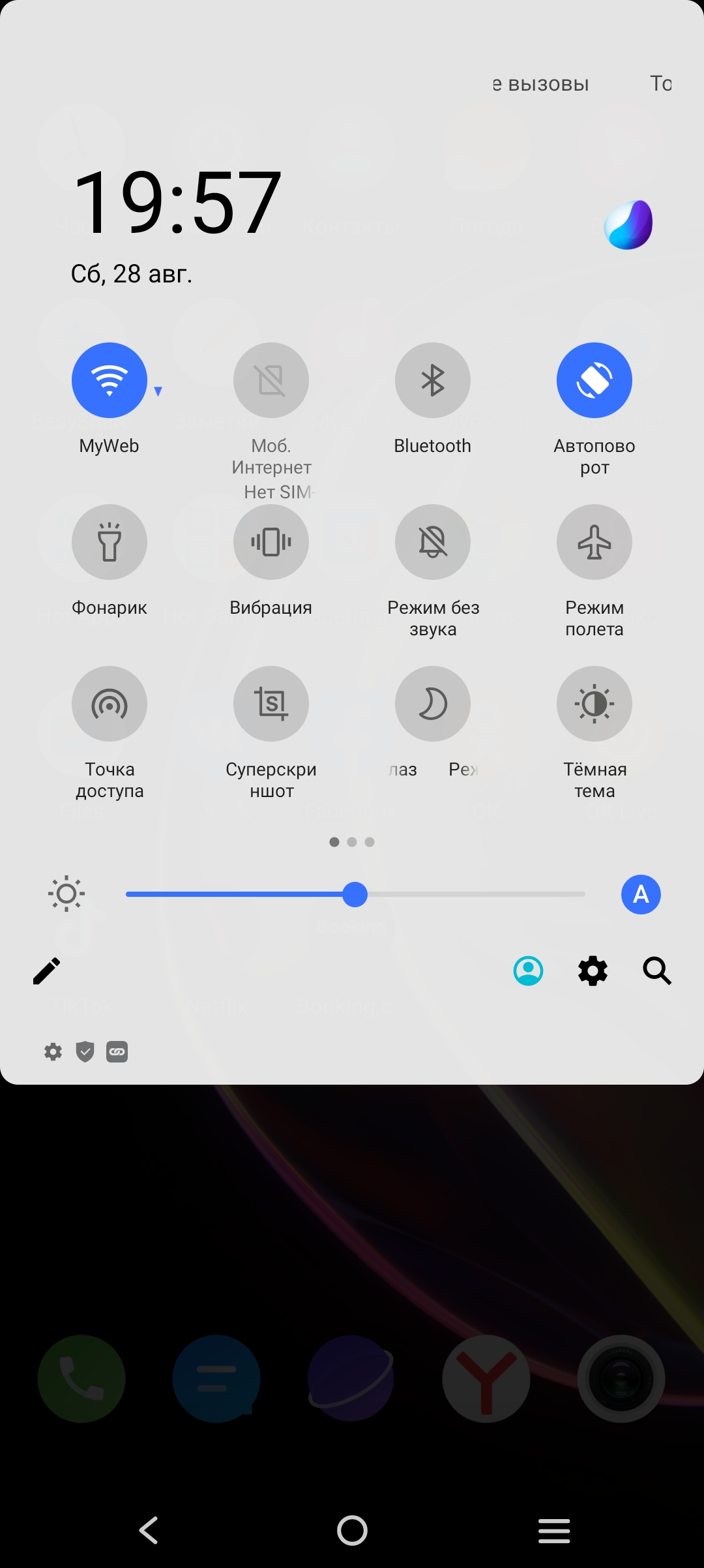Image resolution: width=704 pixels, height=1568 pixels.
Task: Turn on the Фонарик flashlight
Action: click(x=110, y=542)
